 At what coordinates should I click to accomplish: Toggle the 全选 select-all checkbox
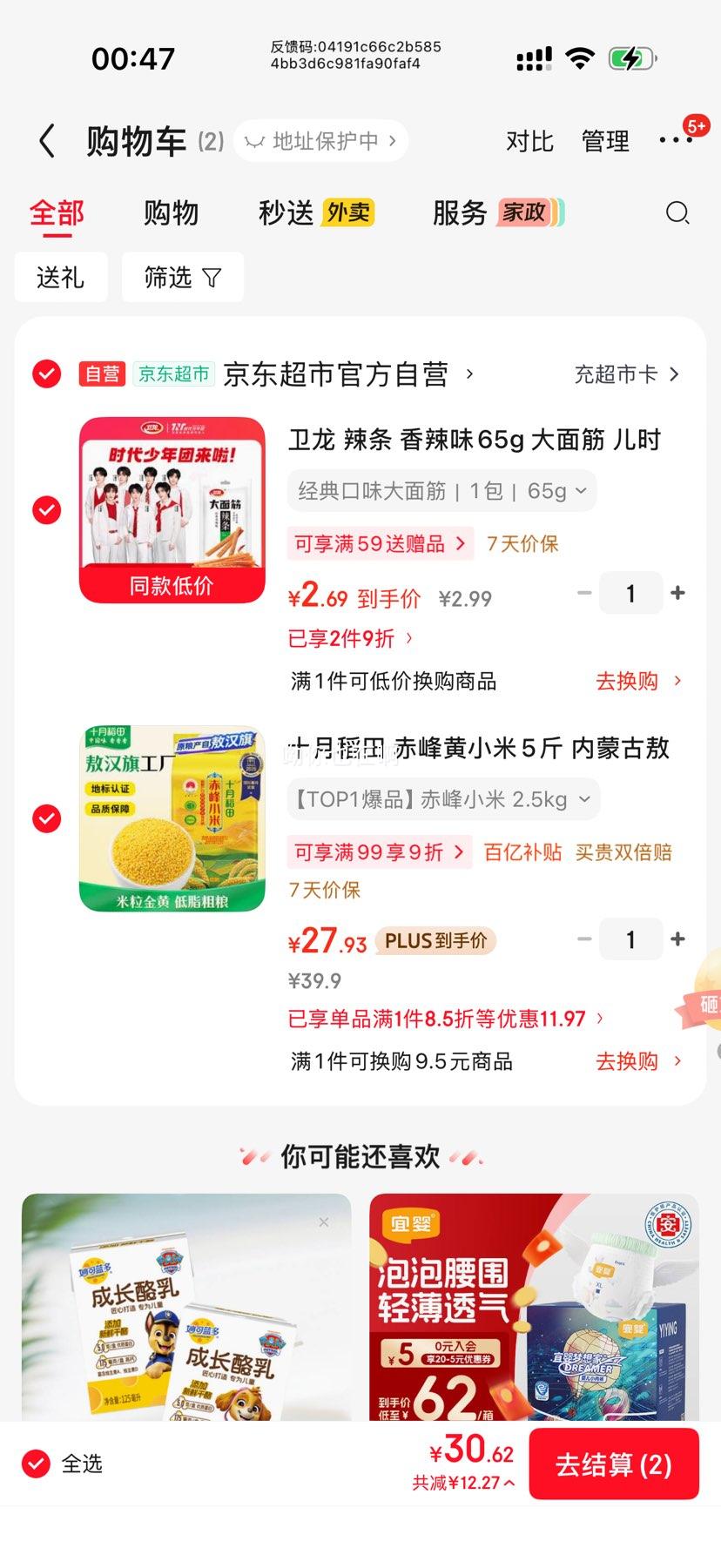(34, 1464)
